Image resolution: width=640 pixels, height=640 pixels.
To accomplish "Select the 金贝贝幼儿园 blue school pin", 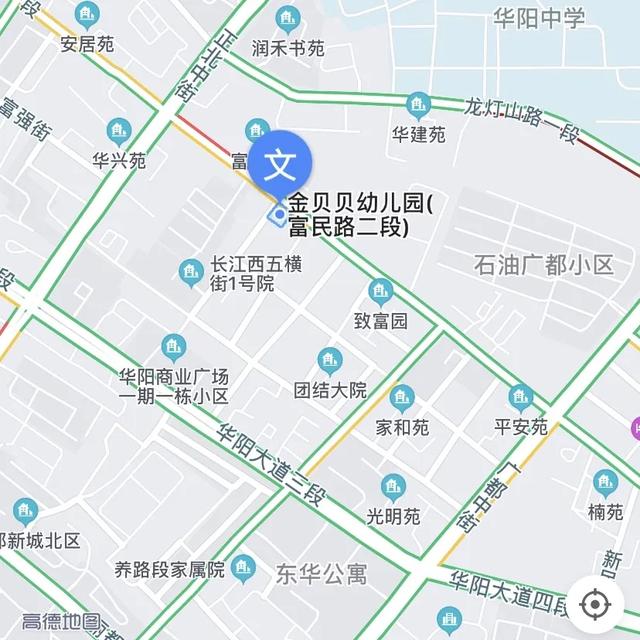I will tap(281, 162).
